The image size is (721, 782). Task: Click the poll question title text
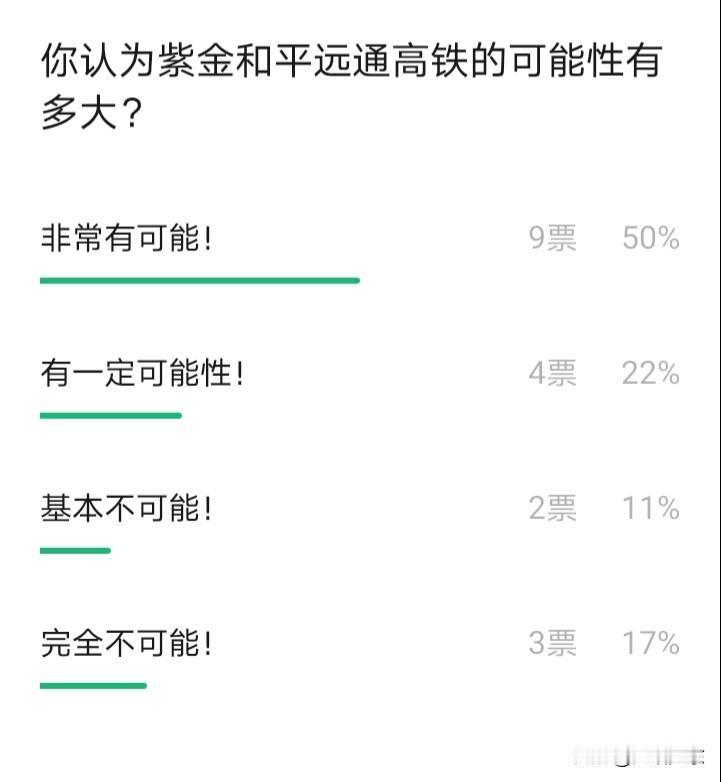(x=350, y=80)
